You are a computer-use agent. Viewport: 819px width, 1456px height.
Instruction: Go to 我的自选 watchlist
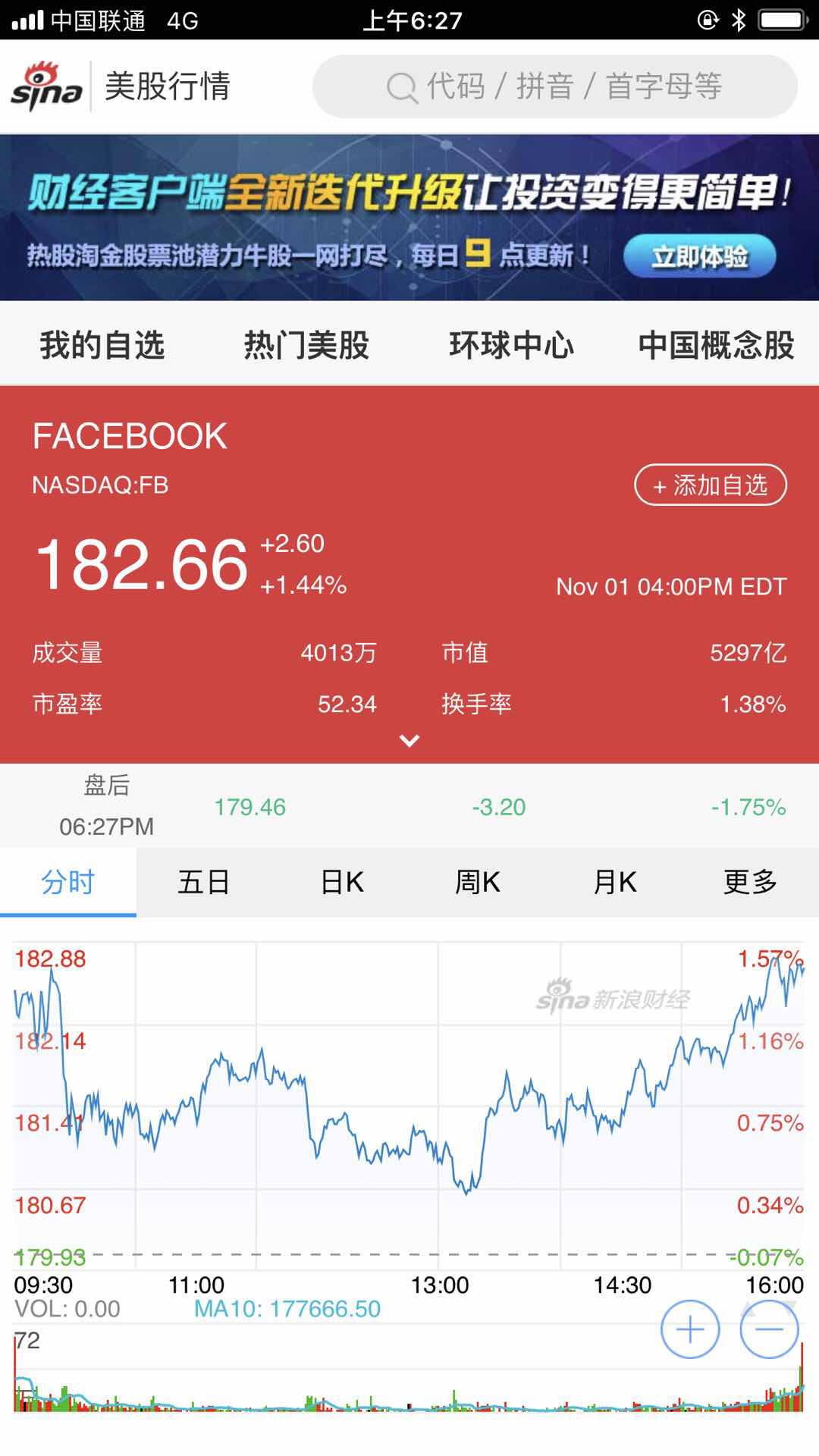coord(102,345)
